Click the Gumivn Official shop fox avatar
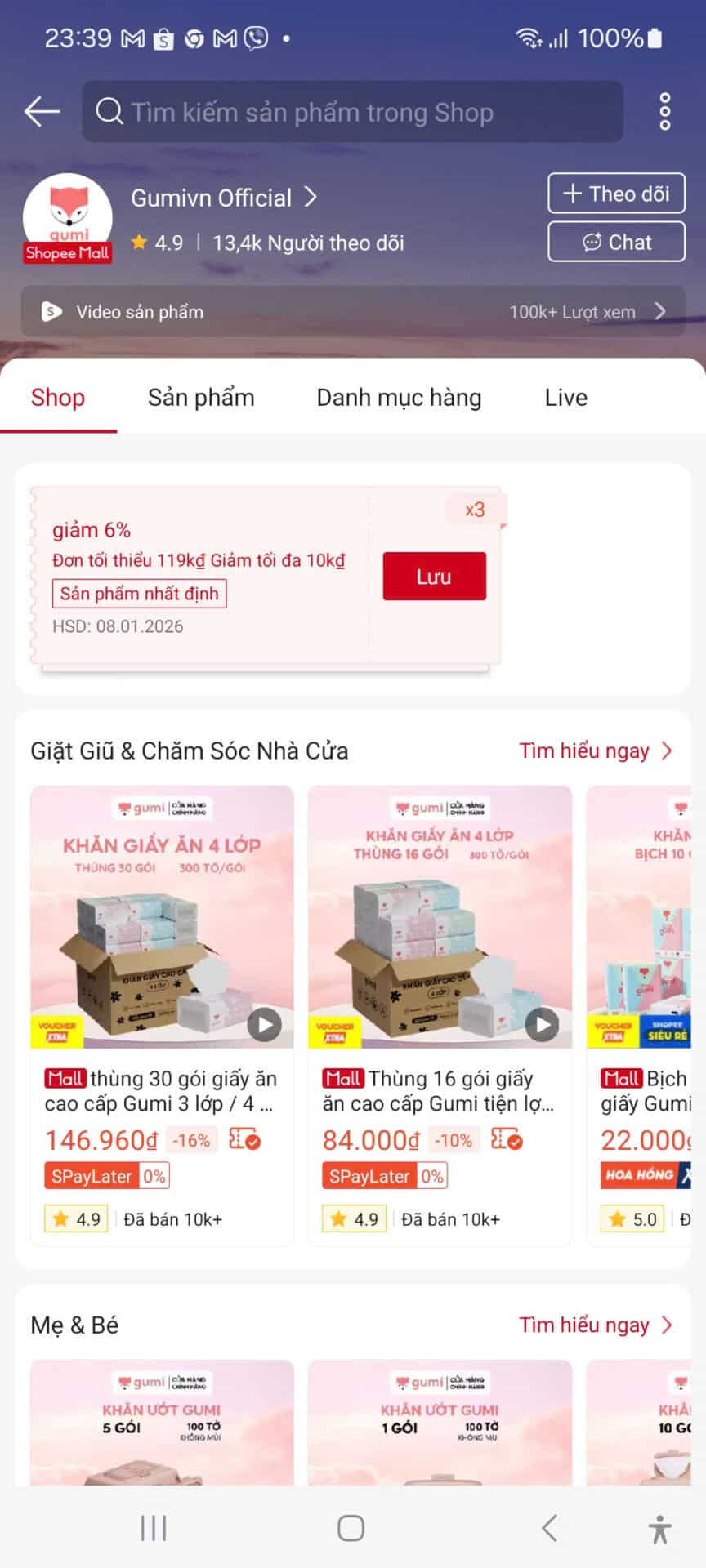Viewport: 706px width, 1568px height. click(67, 214)
